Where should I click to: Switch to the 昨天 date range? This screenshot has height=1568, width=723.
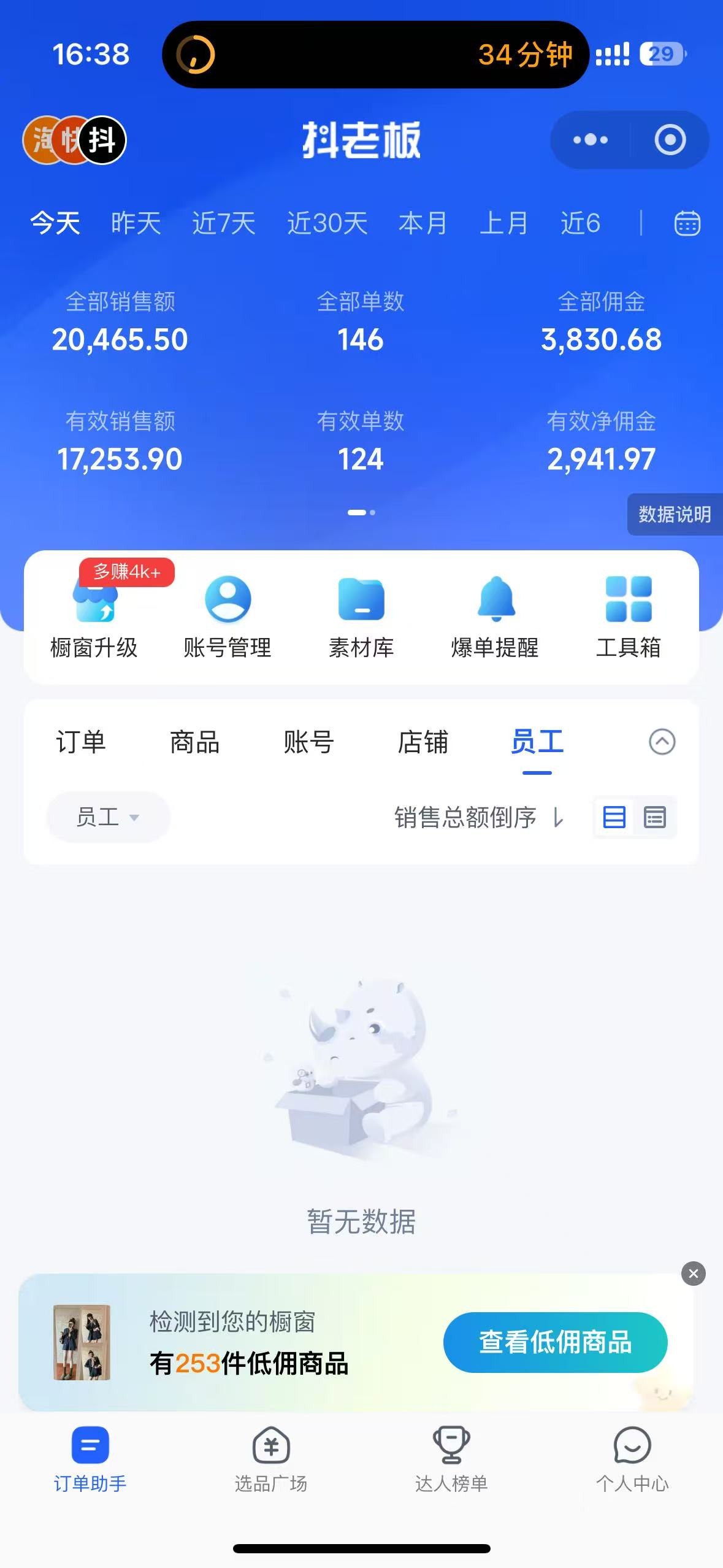[x=136, y=223]
